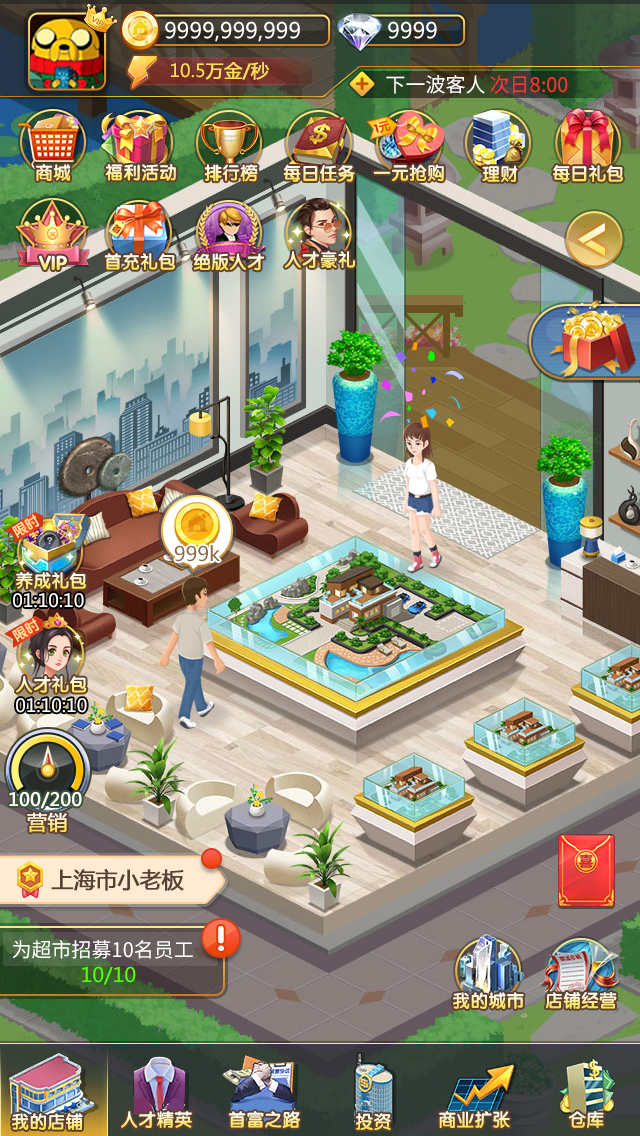
Task: Open the 商城 shop icon
Action: pyautogui.click(x=52, y=146)
